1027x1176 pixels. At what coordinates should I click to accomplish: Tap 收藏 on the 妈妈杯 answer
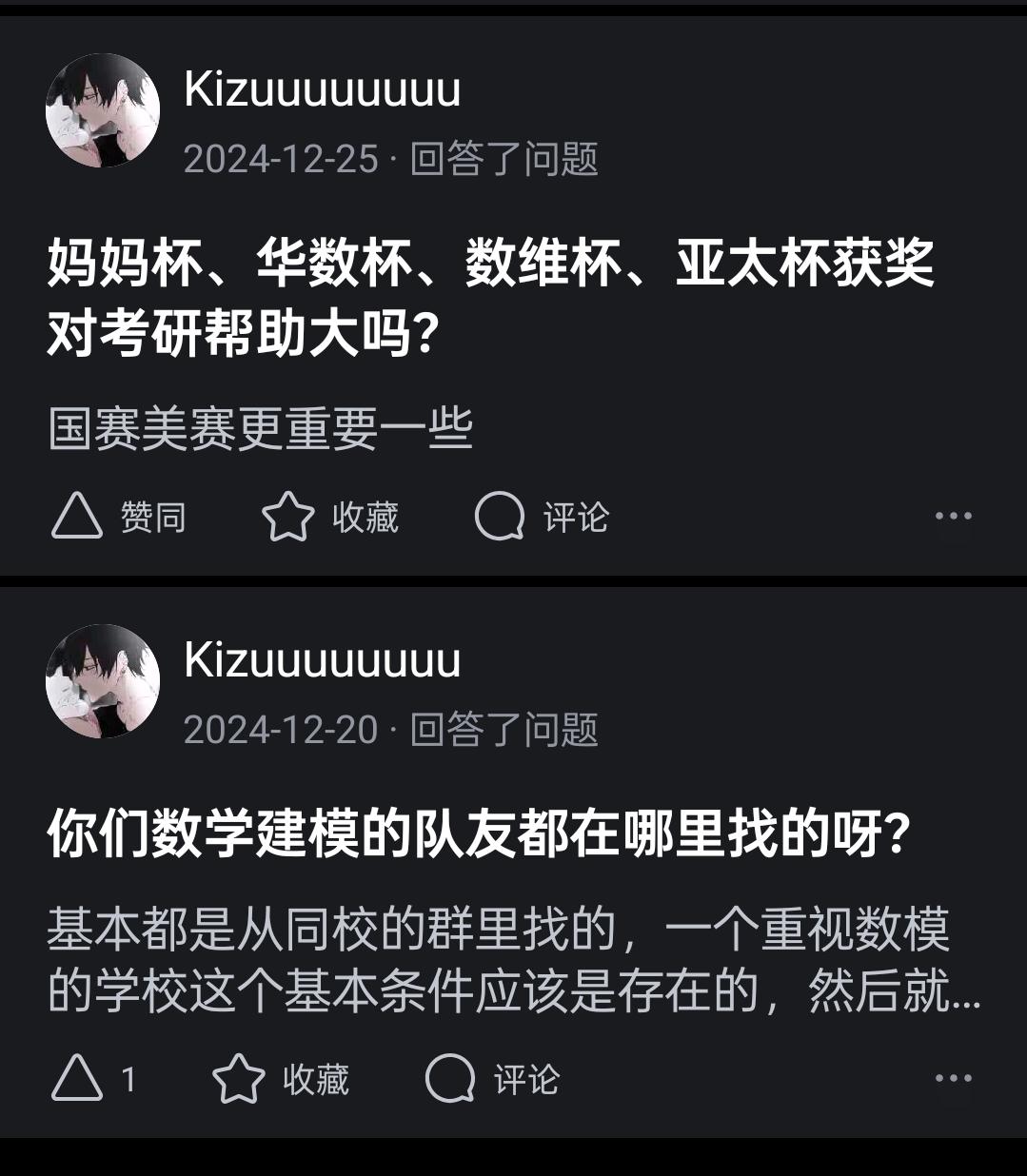pos(329,517)
